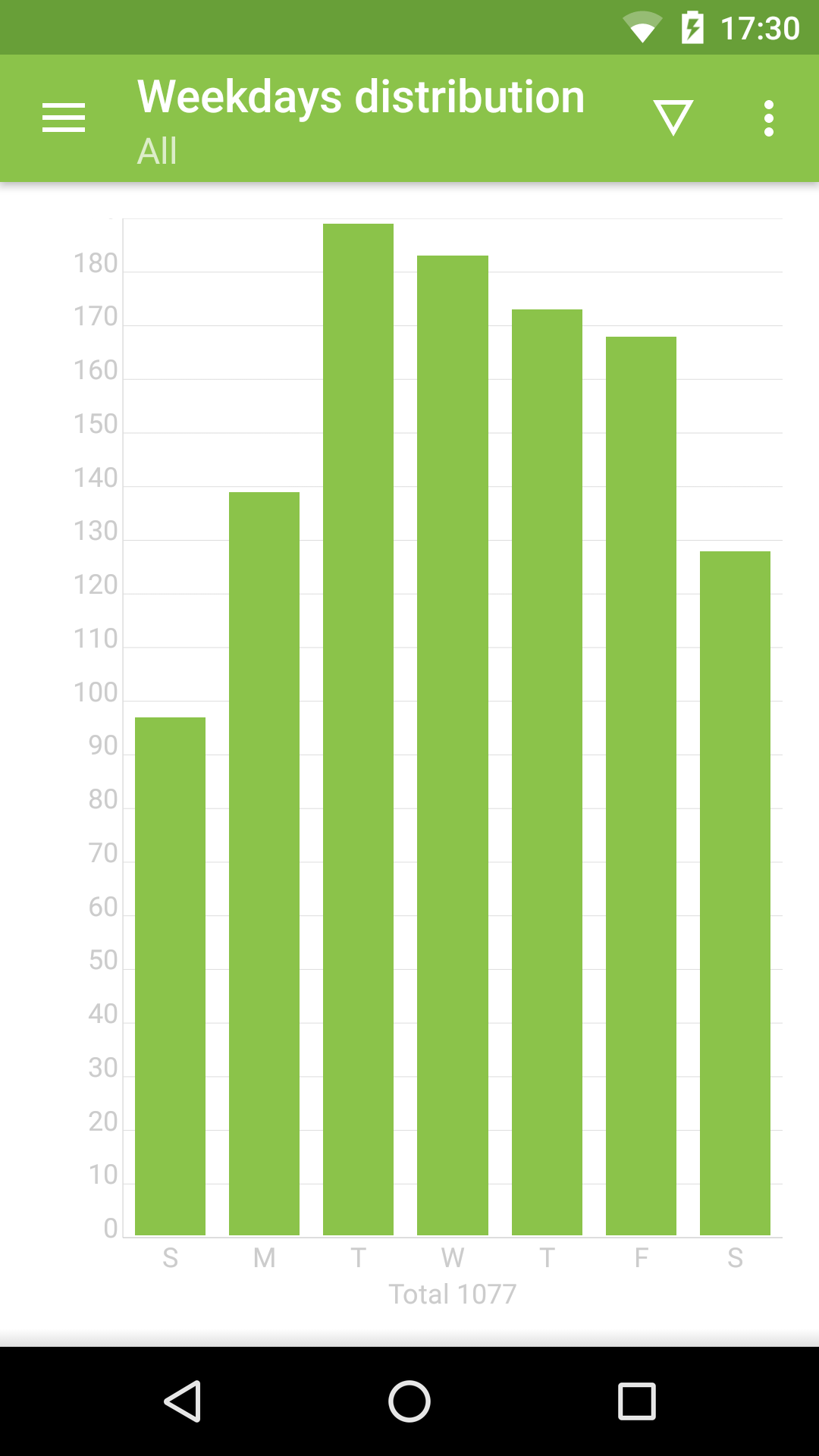Open the overflow options menu
Viewport: 819px width, 1456px height.
(x=768, y=118)
